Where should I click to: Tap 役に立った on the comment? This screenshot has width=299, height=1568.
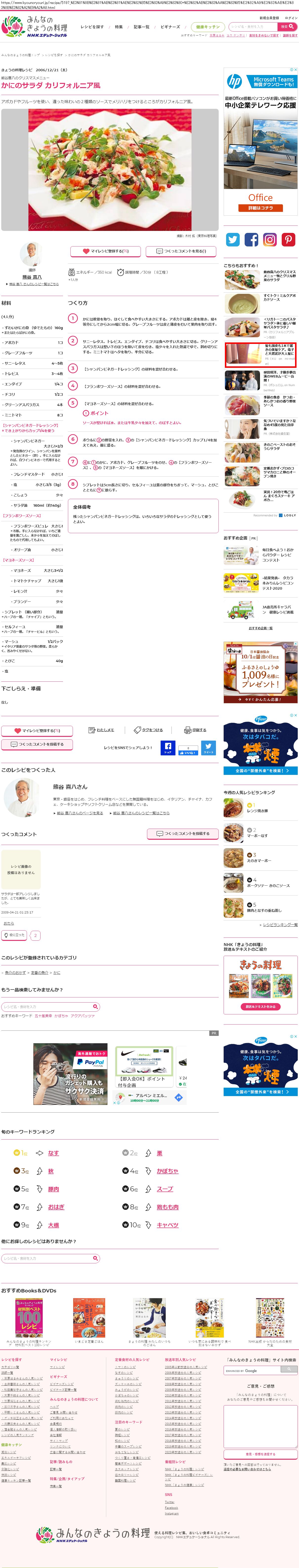pos(15,935)
